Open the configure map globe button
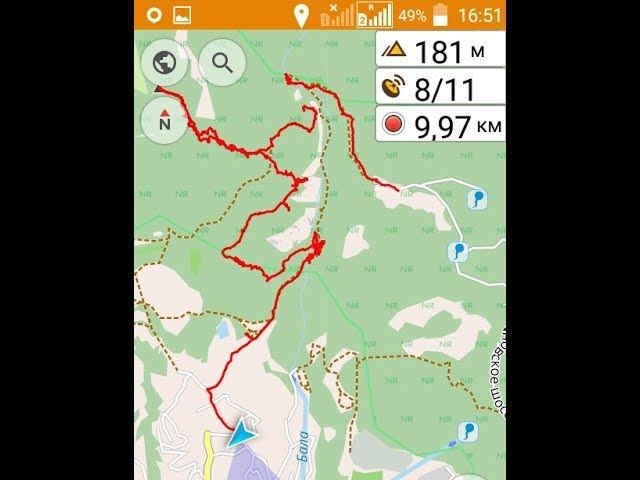The height and width of the screenshot is (480, 640). (166, 64)
